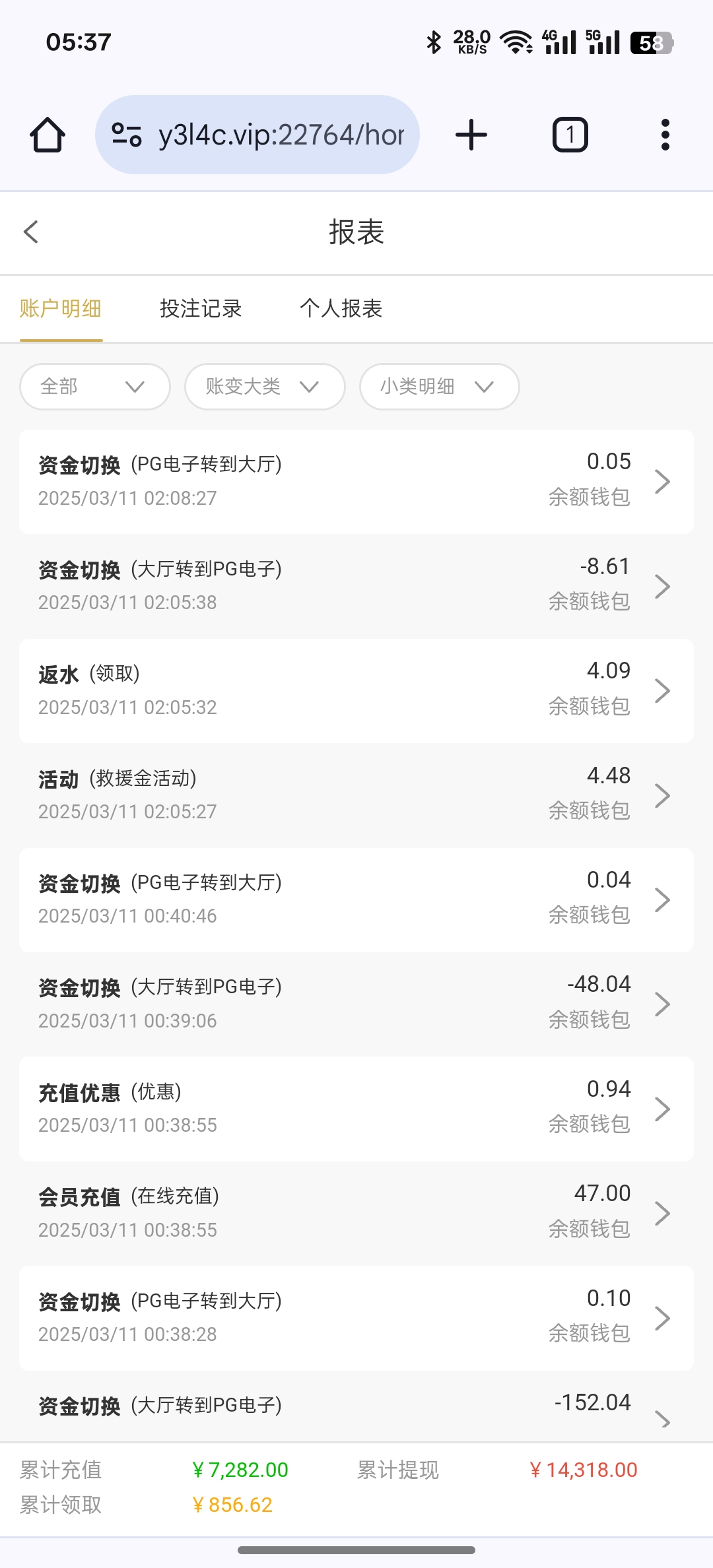Open a new browser tab

tap(471, 135)
